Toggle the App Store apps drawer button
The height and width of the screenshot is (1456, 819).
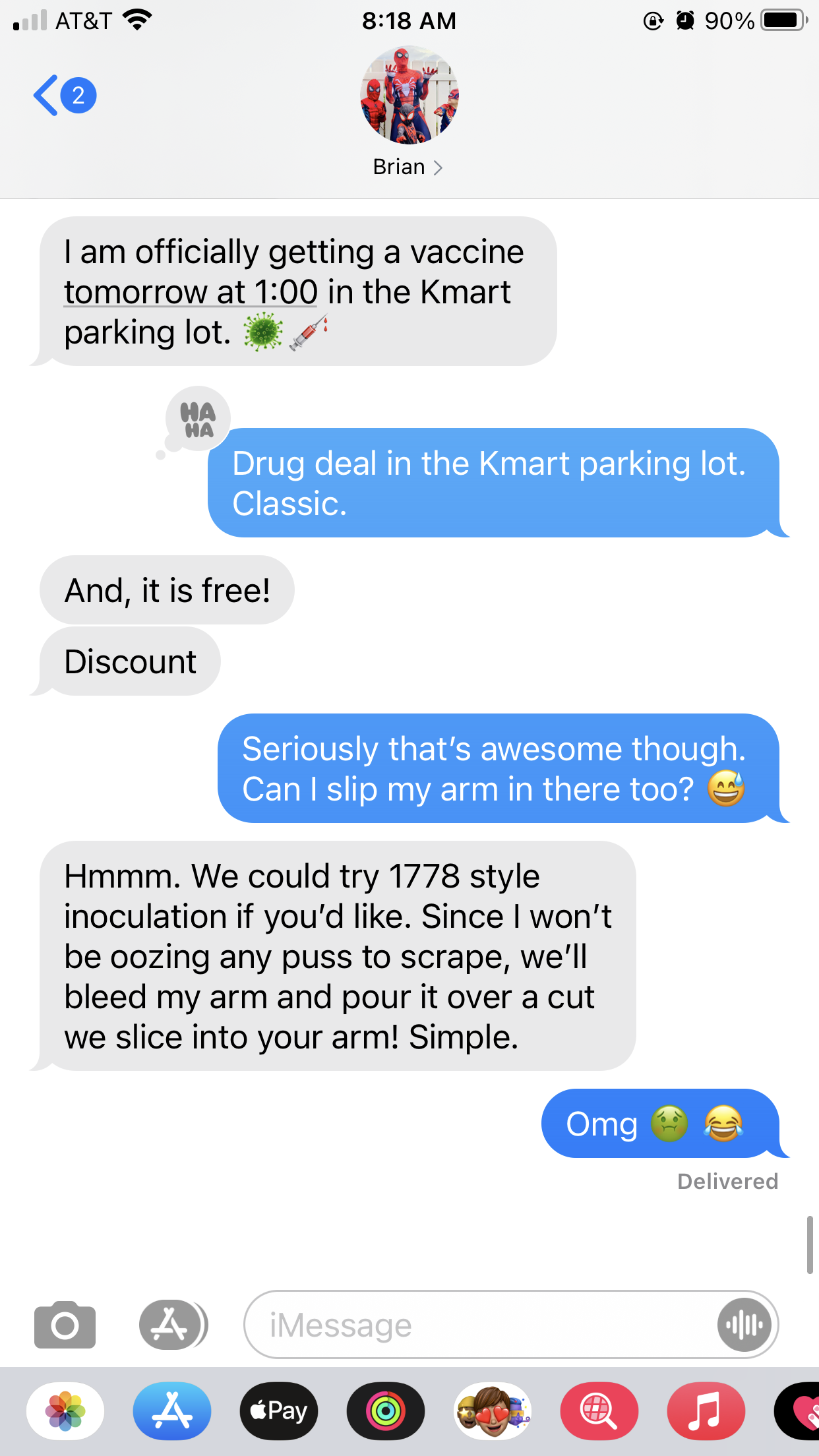pos(172,1324)
